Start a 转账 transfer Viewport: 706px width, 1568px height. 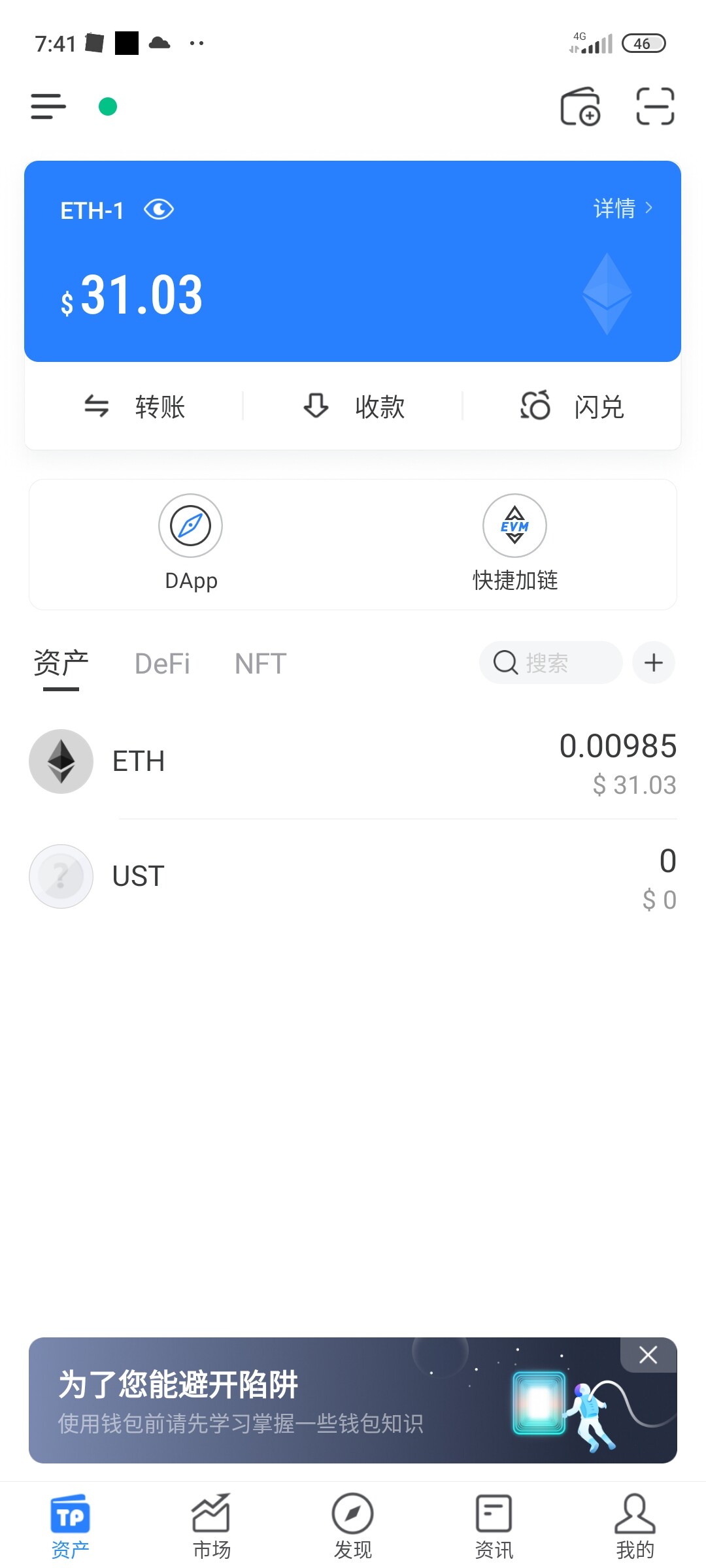(x=135, y=406)
